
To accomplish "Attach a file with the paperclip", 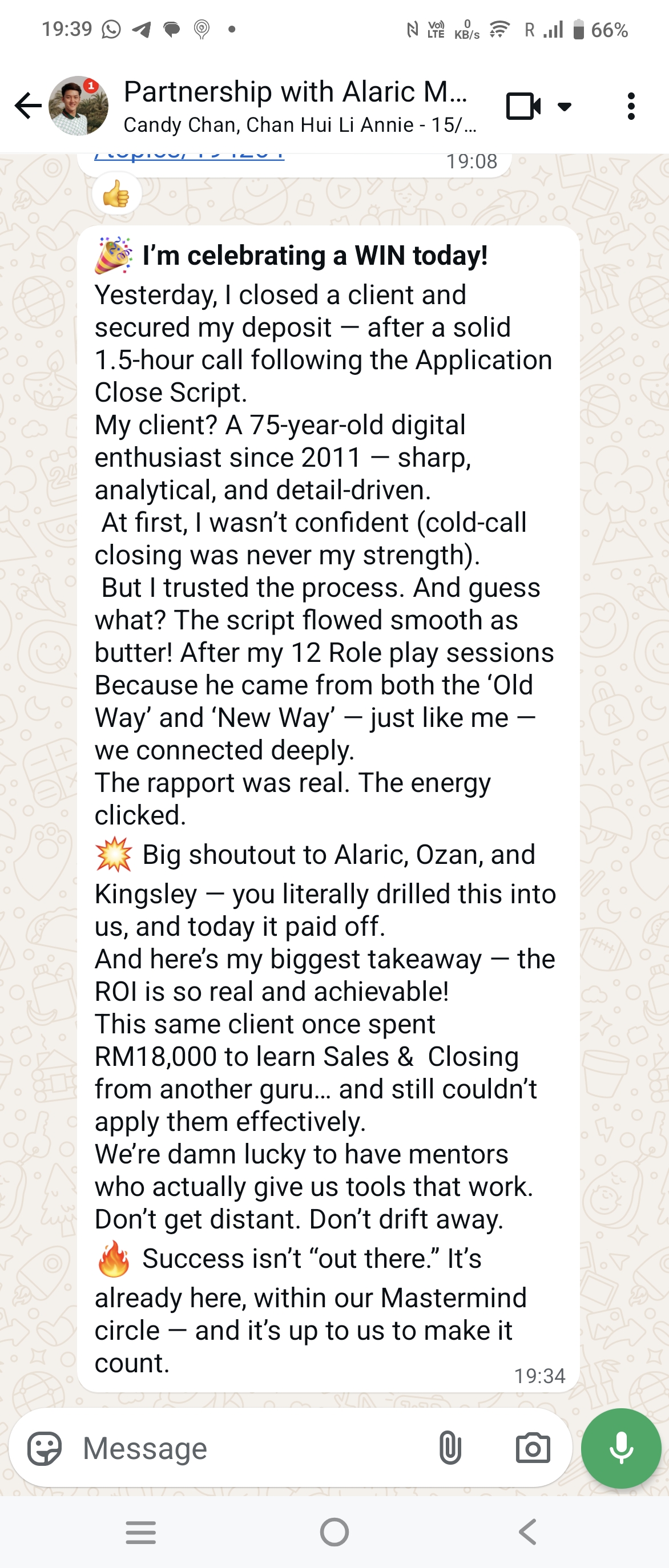I will [x=450, y=1448].
